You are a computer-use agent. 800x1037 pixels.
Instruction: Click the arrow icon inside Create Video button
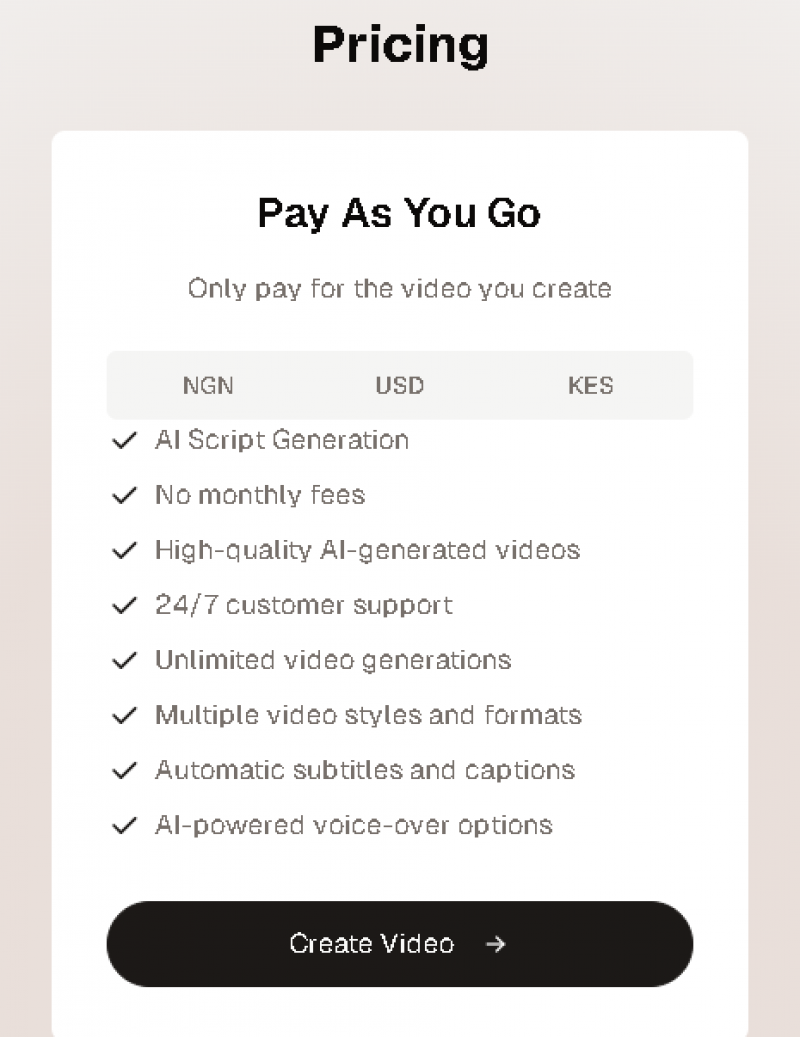(x=497, y=944)
